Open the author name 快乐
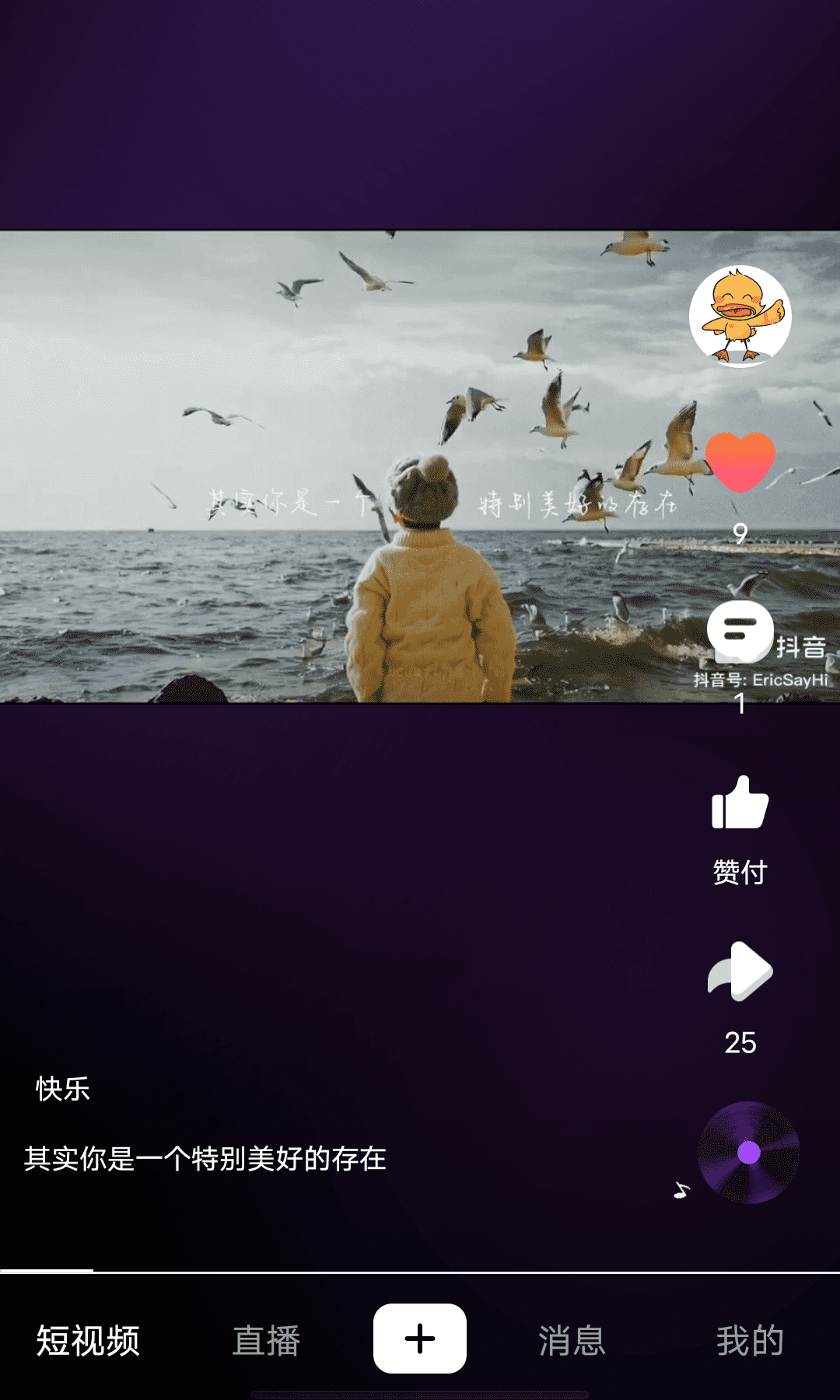The image size is (840, 1400). pos(63,1089)
